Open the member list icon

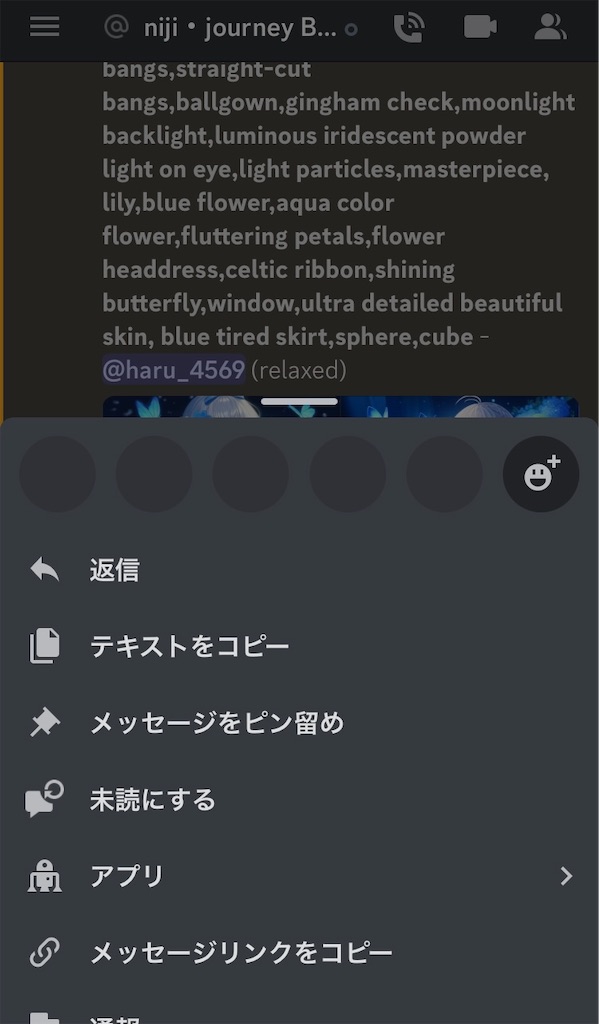click(550, 27)
